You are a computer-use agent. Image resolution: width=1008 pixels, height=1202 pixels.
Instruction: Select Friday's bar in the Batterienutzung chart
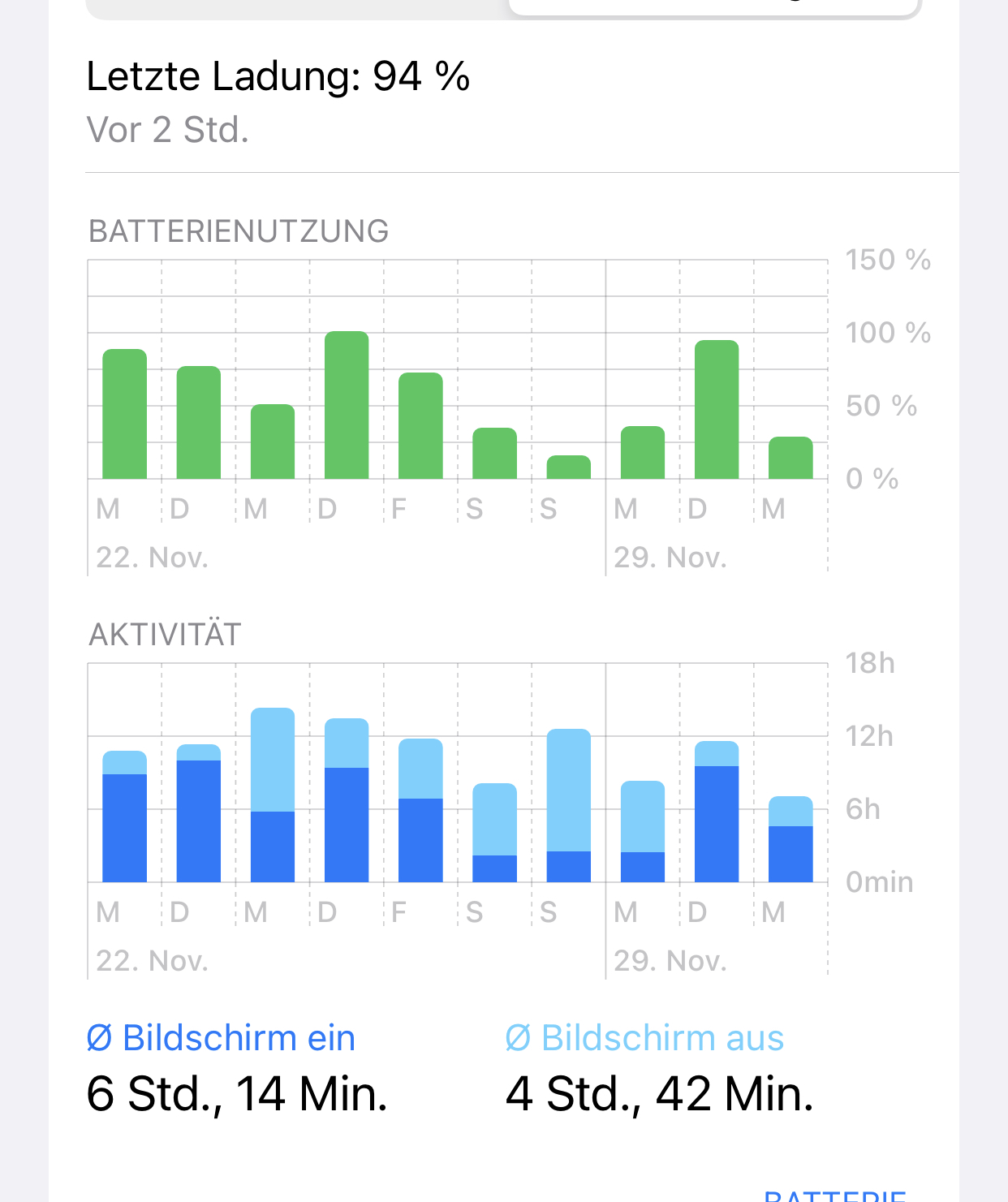tap(420, 426)
